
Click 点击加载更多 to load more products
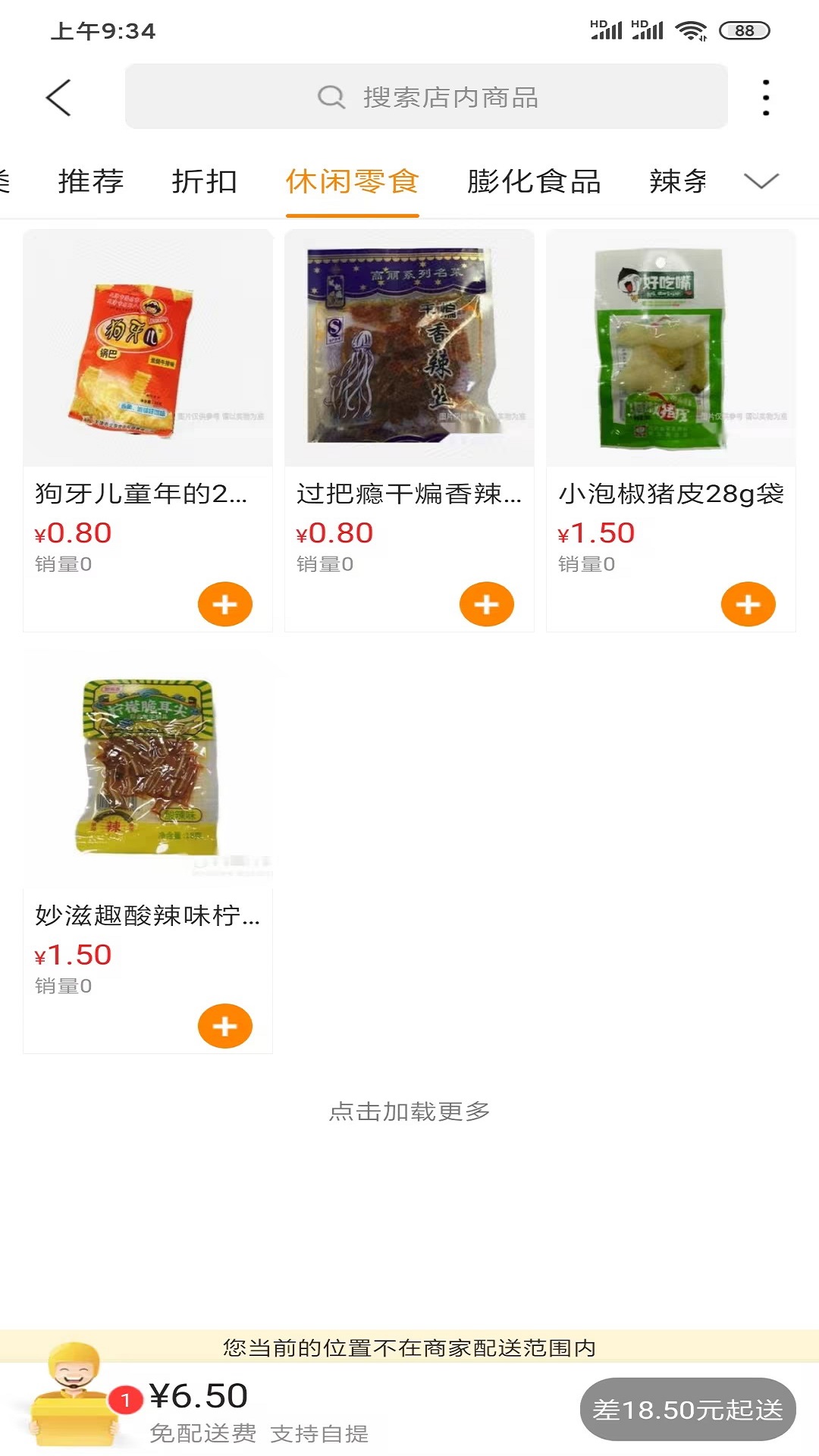pos(409,1112)
